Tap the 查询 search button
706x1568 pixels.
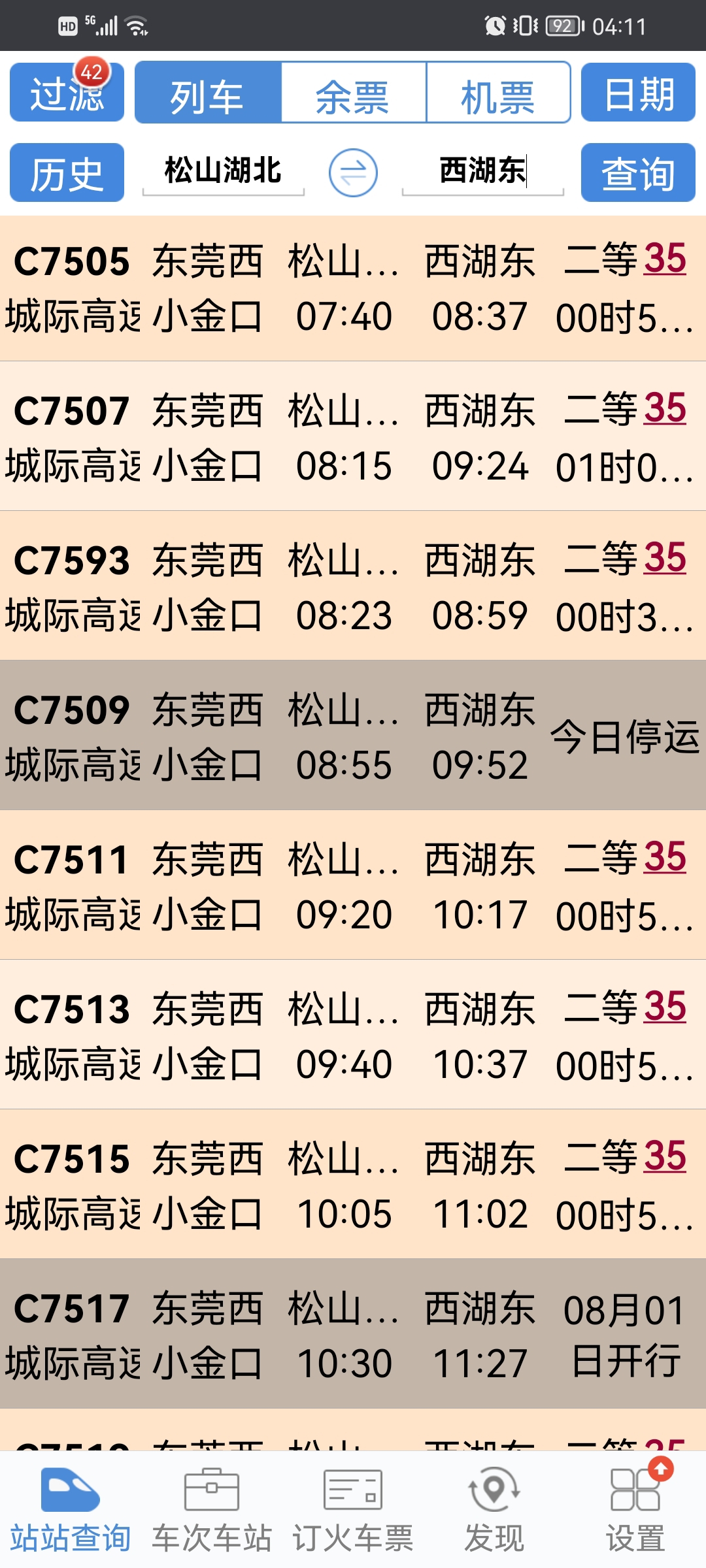click(x=638, y=172)
